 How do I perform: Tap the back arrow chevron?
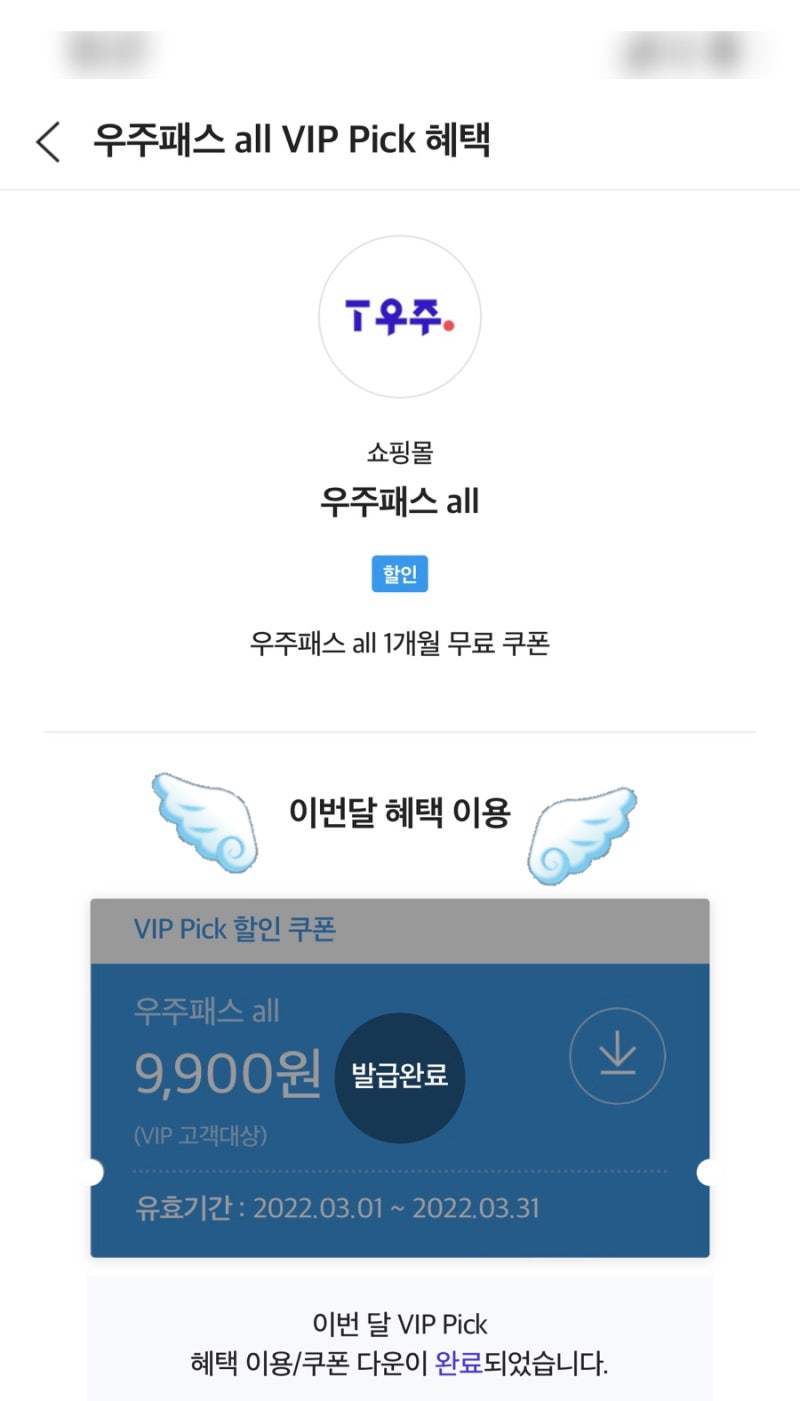coord(48,143)
